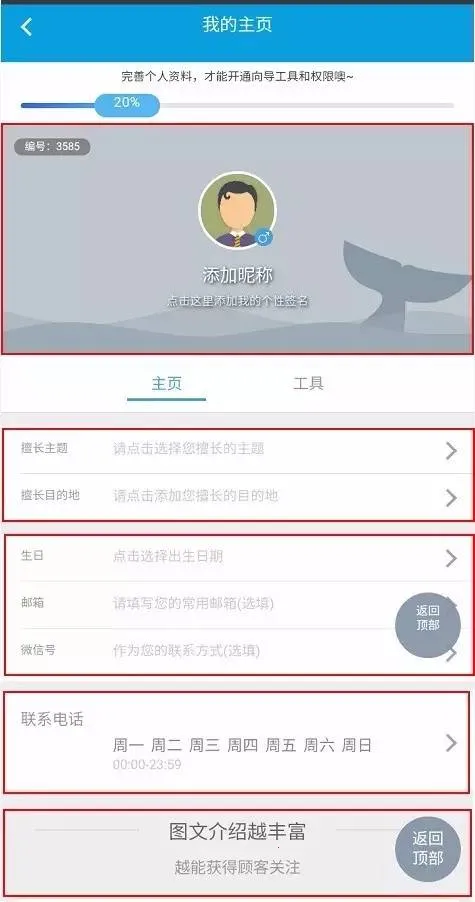Switch to the 主页 tab
Image resolution: width=475 pixels, height=902 pixels.
point(167,384)
